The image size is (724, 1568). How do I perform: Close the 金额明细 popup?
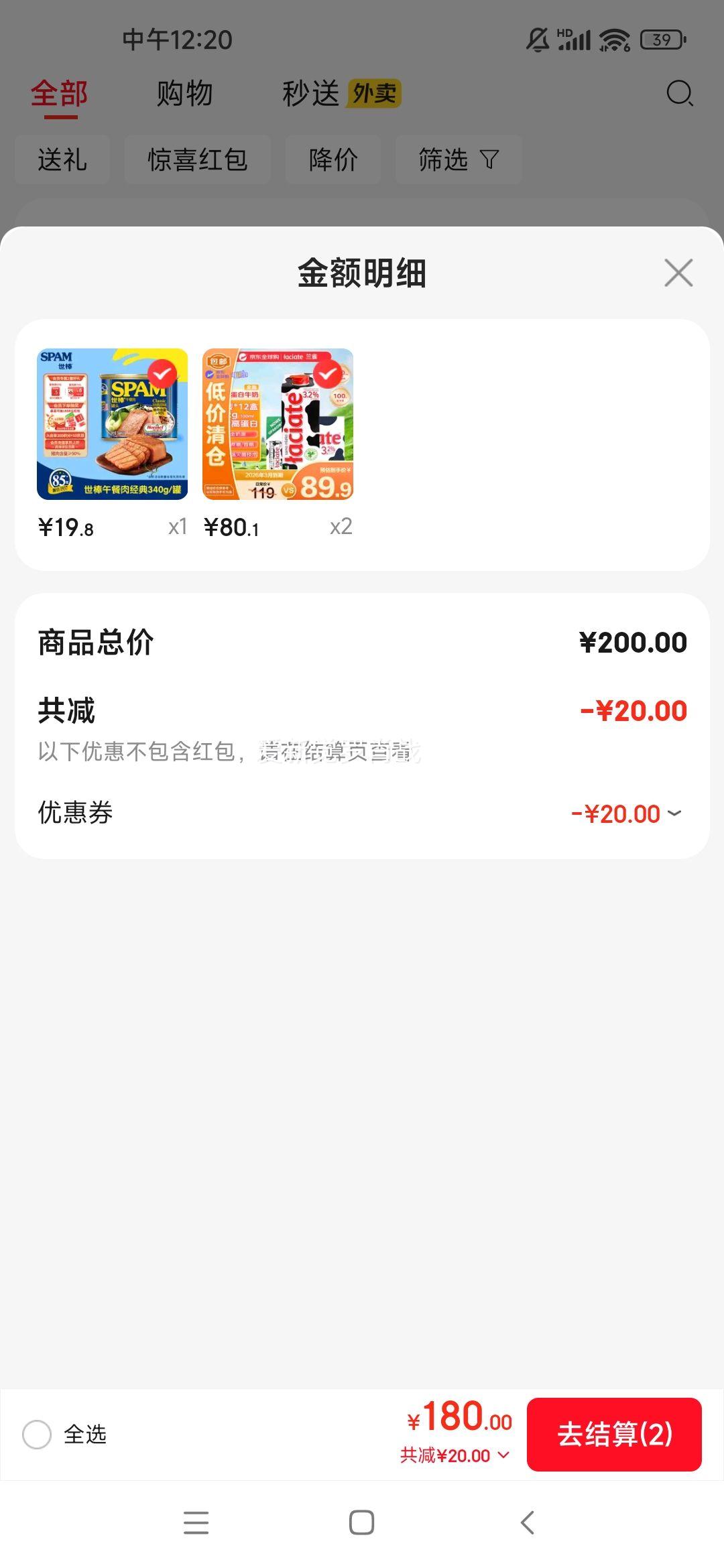pyautogui.click(x=678, y=273)
